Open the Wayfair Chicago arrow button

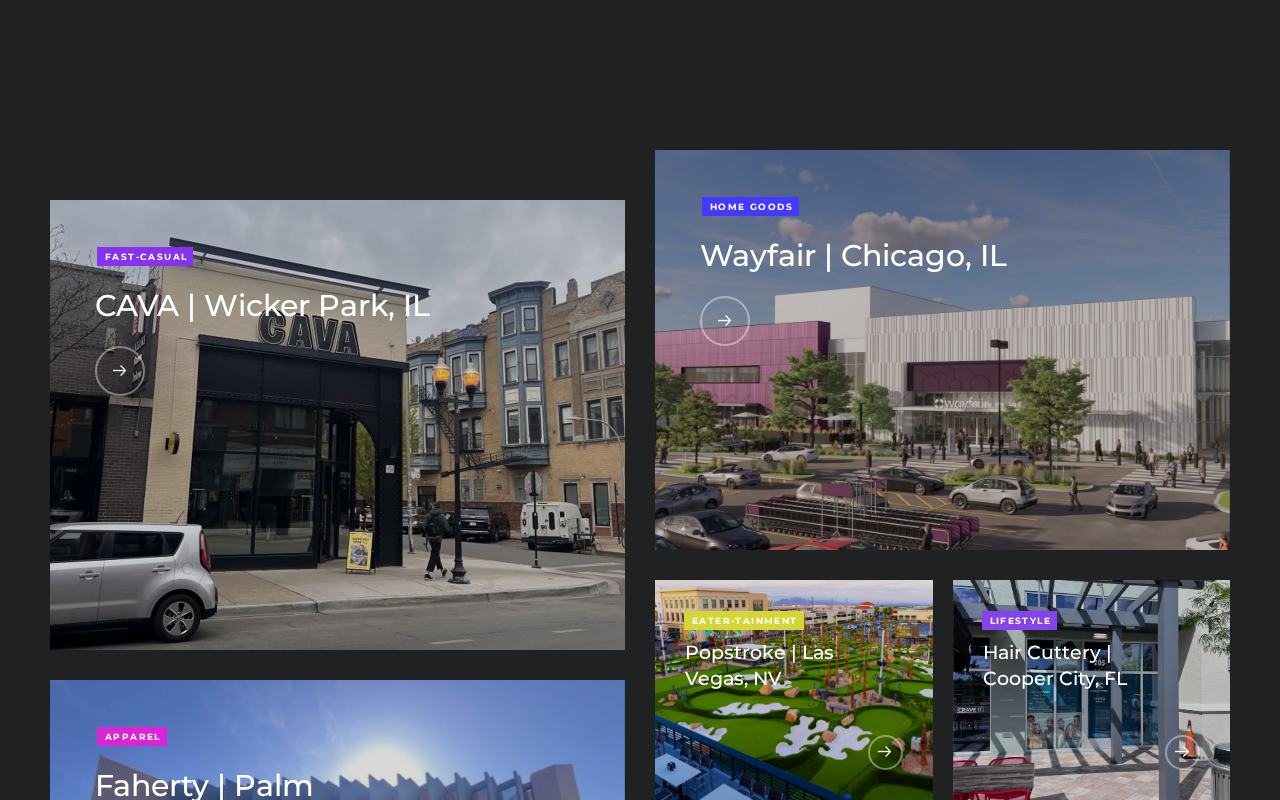coord(725,321)
